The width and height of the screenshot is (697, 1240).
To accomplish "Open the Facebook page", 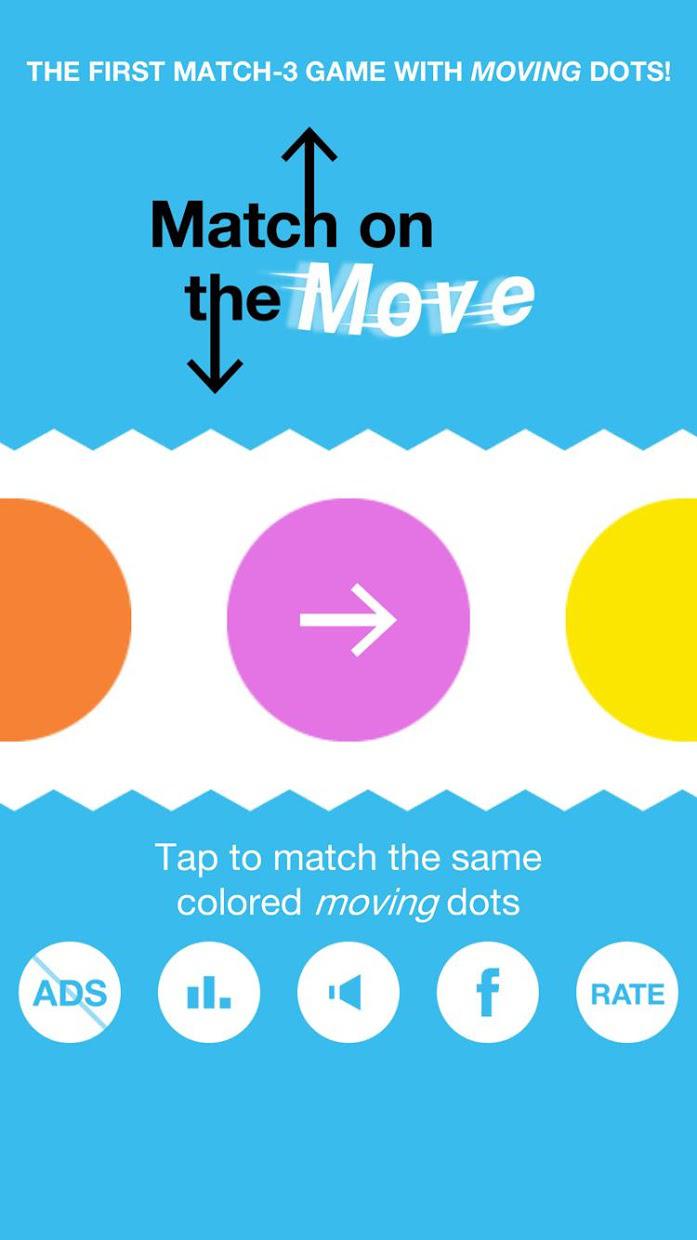I will point(487,993).
